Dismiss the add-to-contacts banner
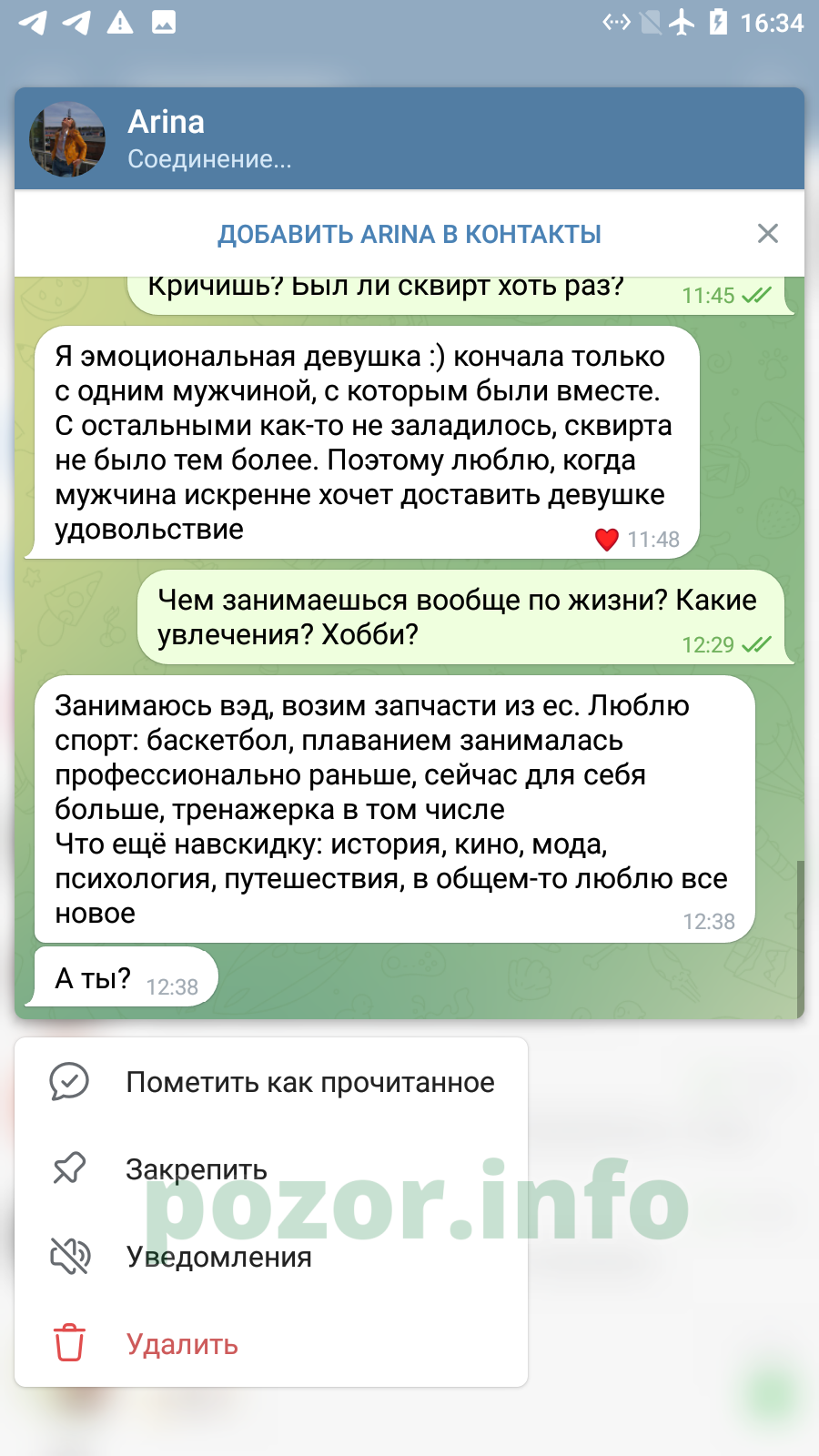 768,234
